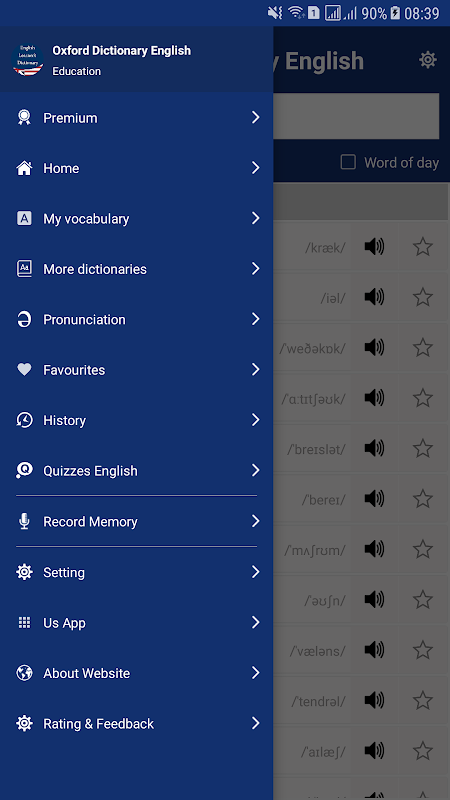Open the Us App entry

click(x=136, y=622)
